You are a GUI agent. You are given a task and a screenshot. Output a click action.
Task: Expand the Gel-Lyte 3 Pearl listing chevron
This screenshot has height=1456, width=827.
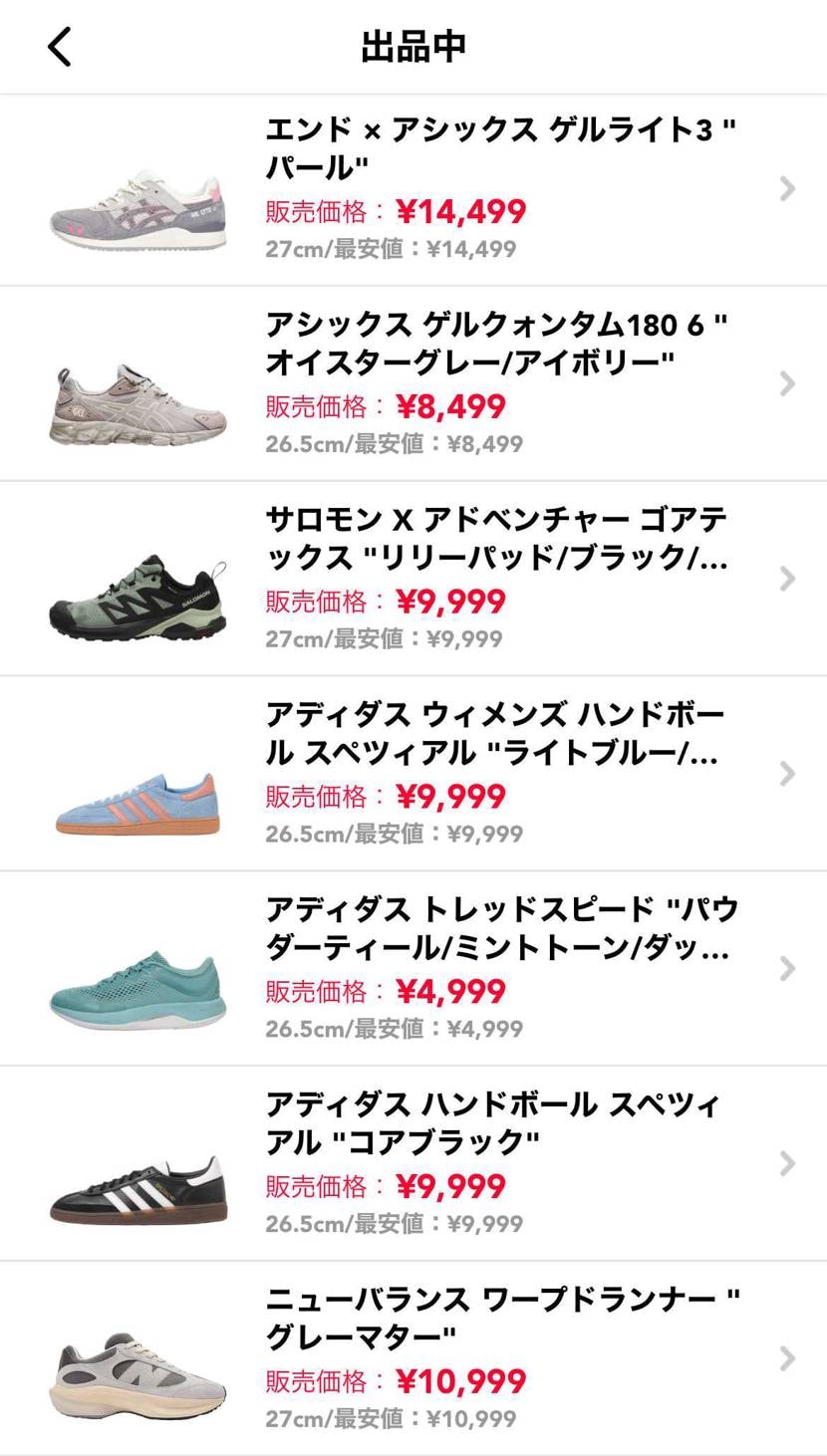point(787,189)
